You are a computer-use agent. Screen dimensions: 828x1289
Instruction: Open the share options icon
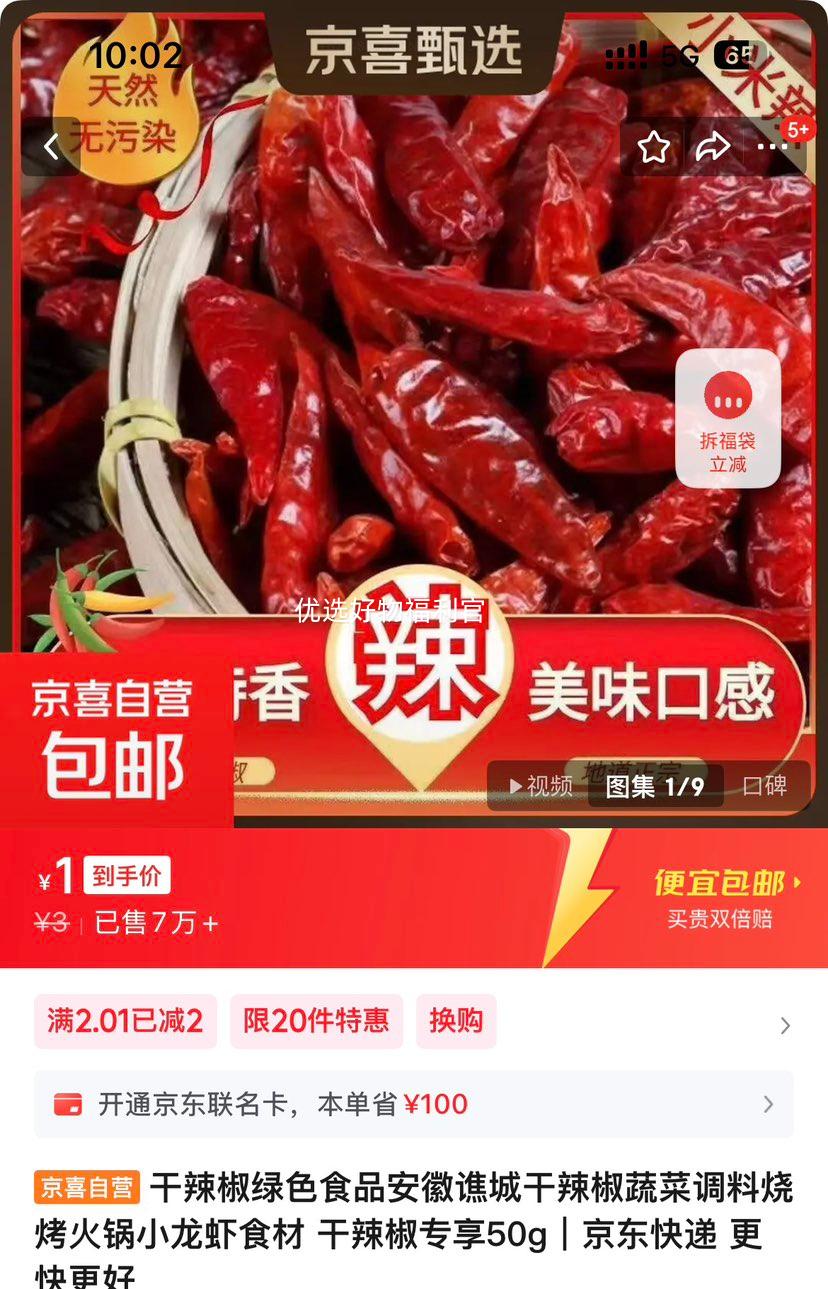(x=714, y=146)
